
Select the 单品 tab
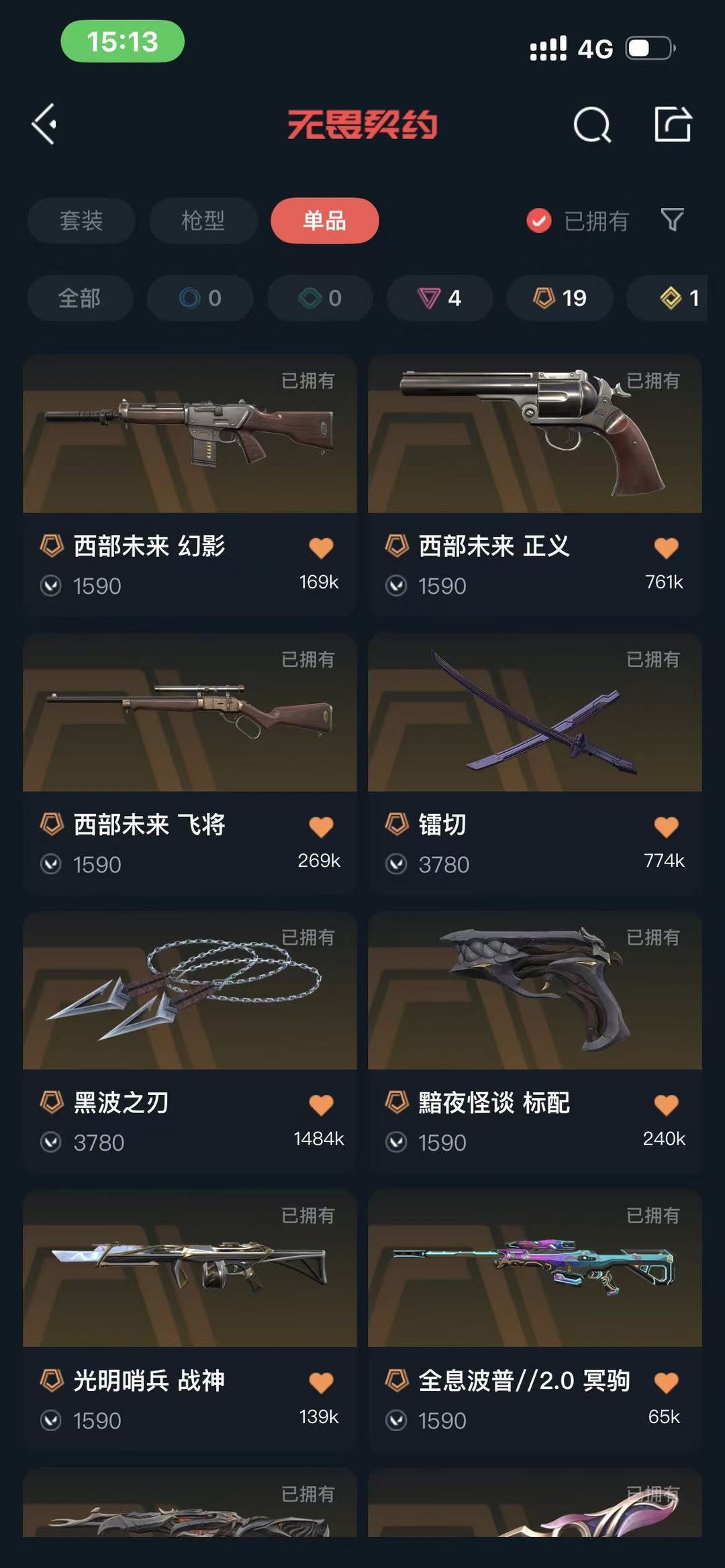pos(324,221)
